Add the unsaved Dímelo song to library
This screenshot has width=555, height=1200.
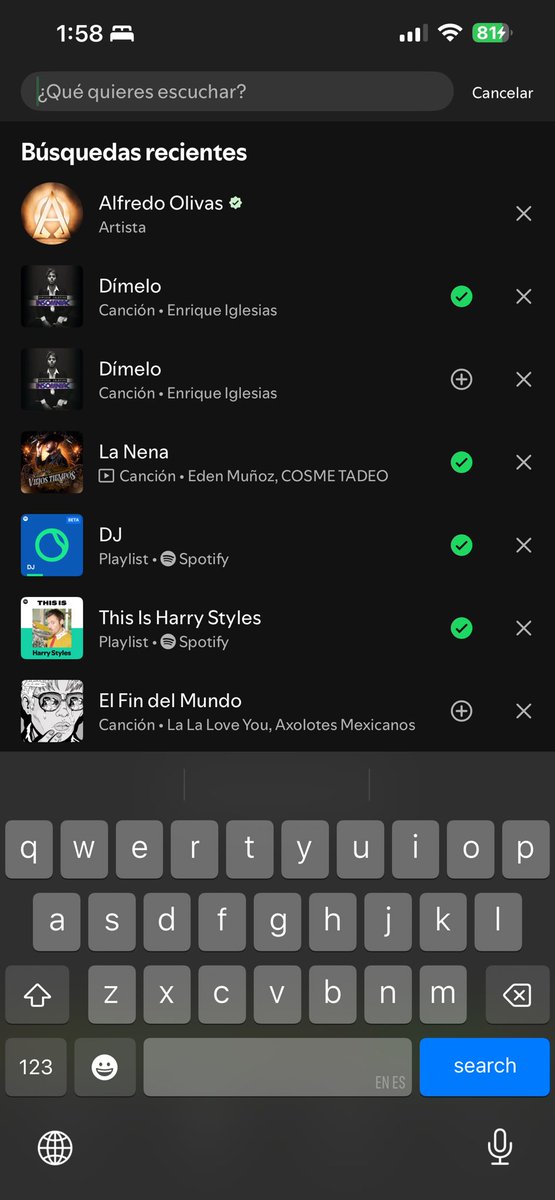(461, 379)
